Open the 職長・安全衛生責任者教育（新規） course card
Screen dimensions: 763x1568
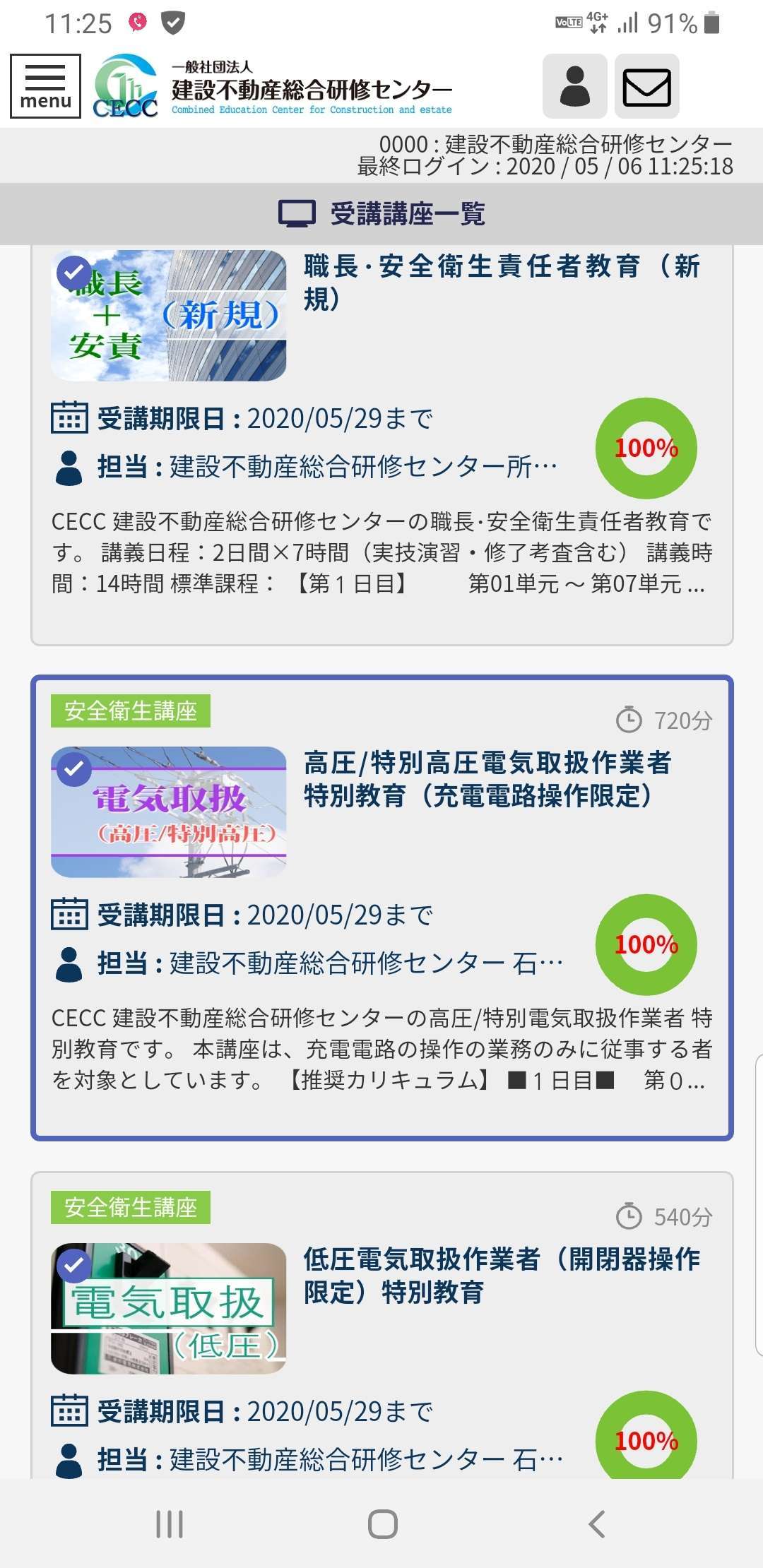[381, 445]
